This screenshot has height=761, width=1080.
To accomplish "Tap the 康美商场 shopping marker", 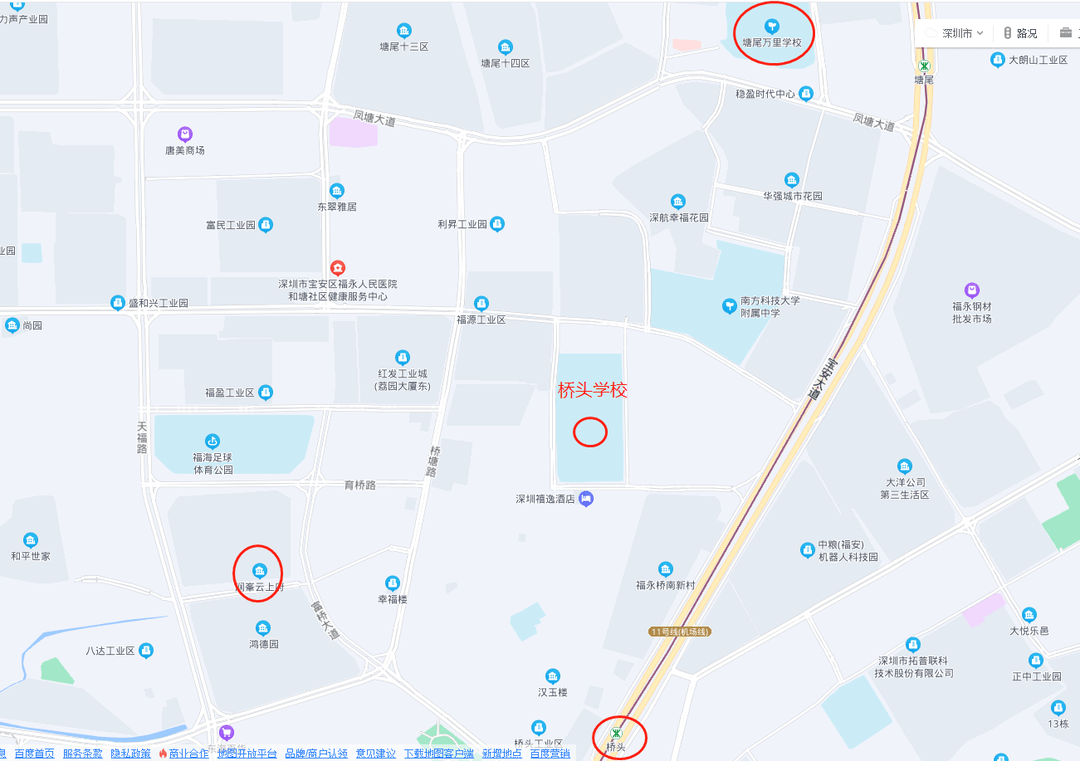I will click(x=185, y=134).
